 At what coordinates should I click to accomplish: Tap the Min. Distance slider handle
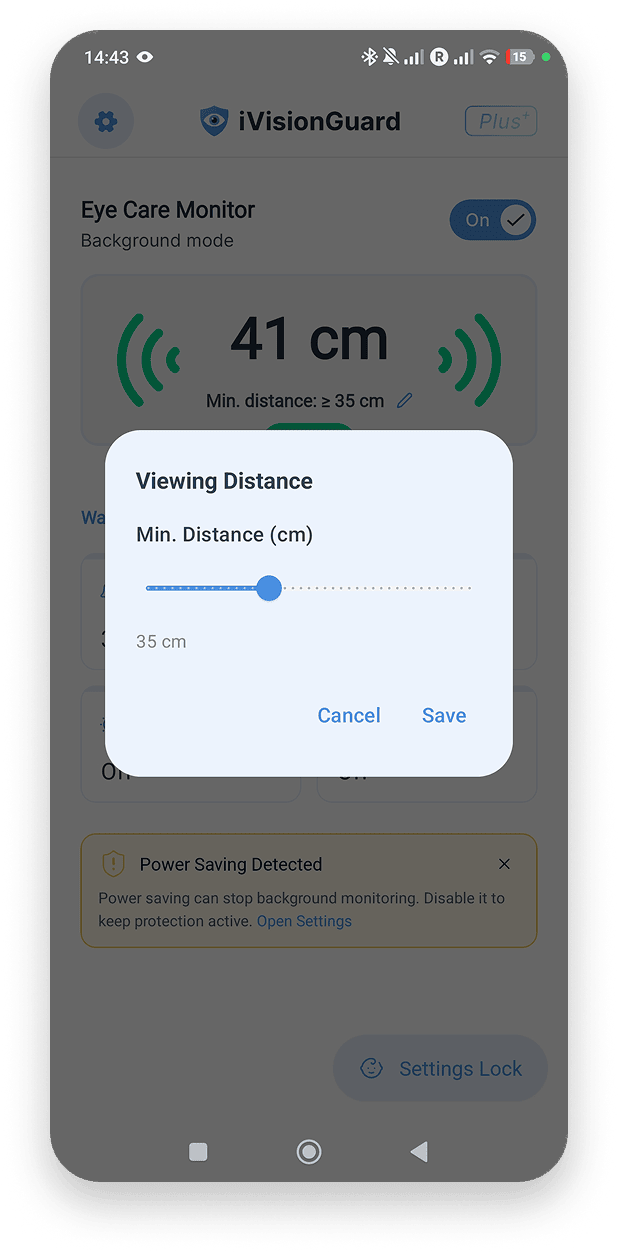[269, 588]
